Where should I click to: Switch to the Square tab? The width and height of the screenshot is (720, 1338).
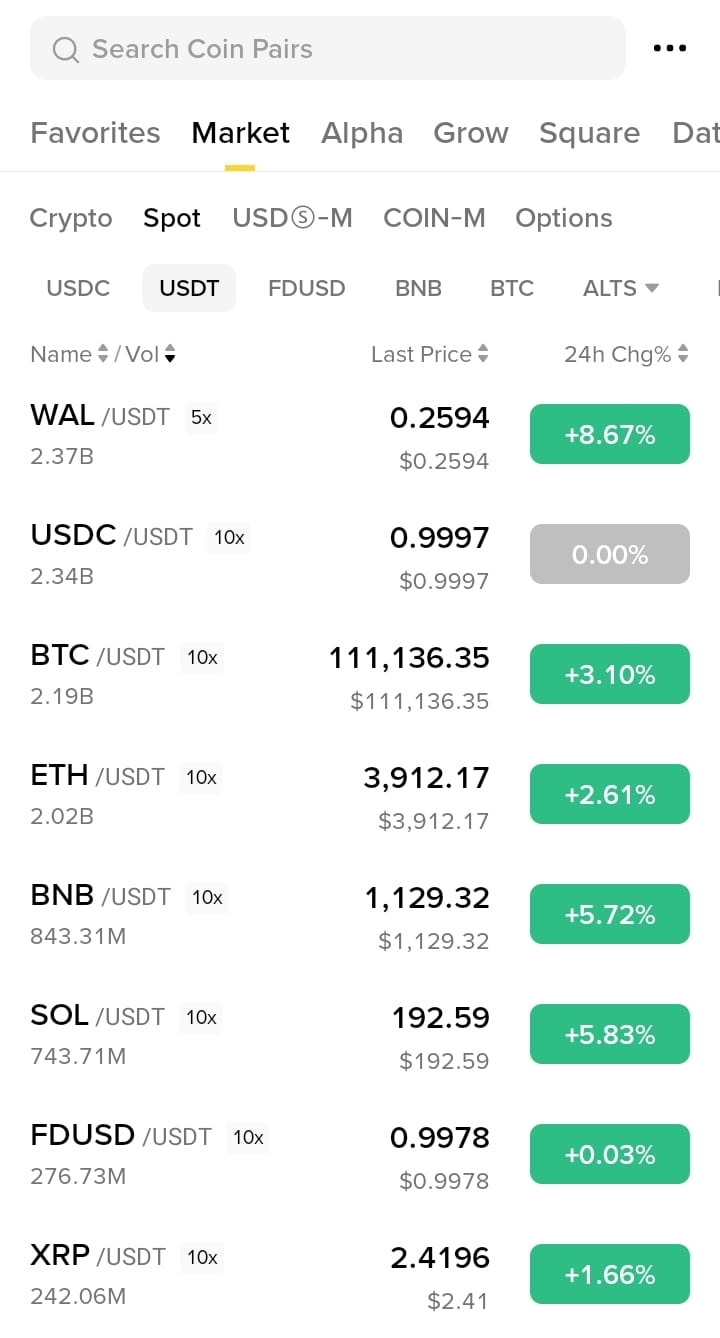coord(589,133)
